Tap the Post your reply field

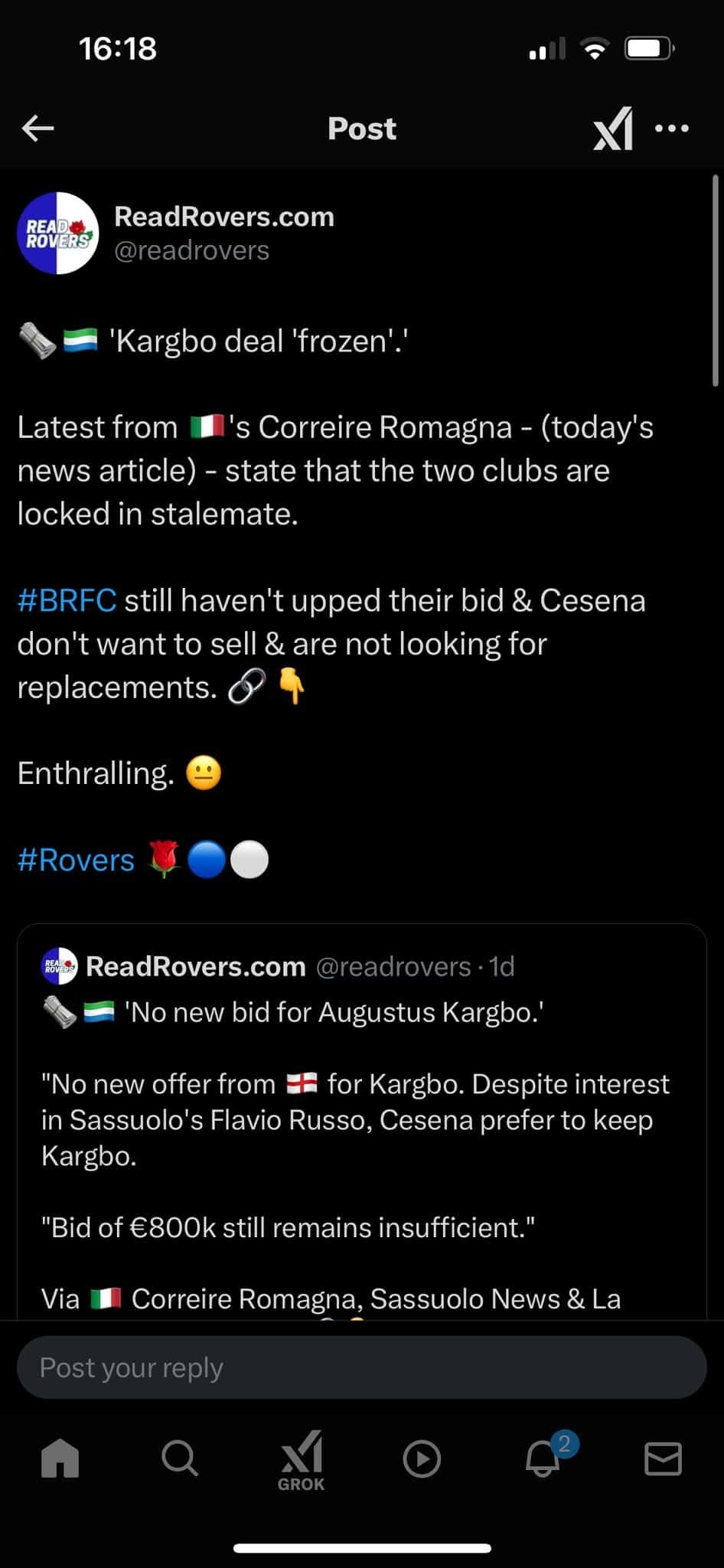(x=361, y=1367)
